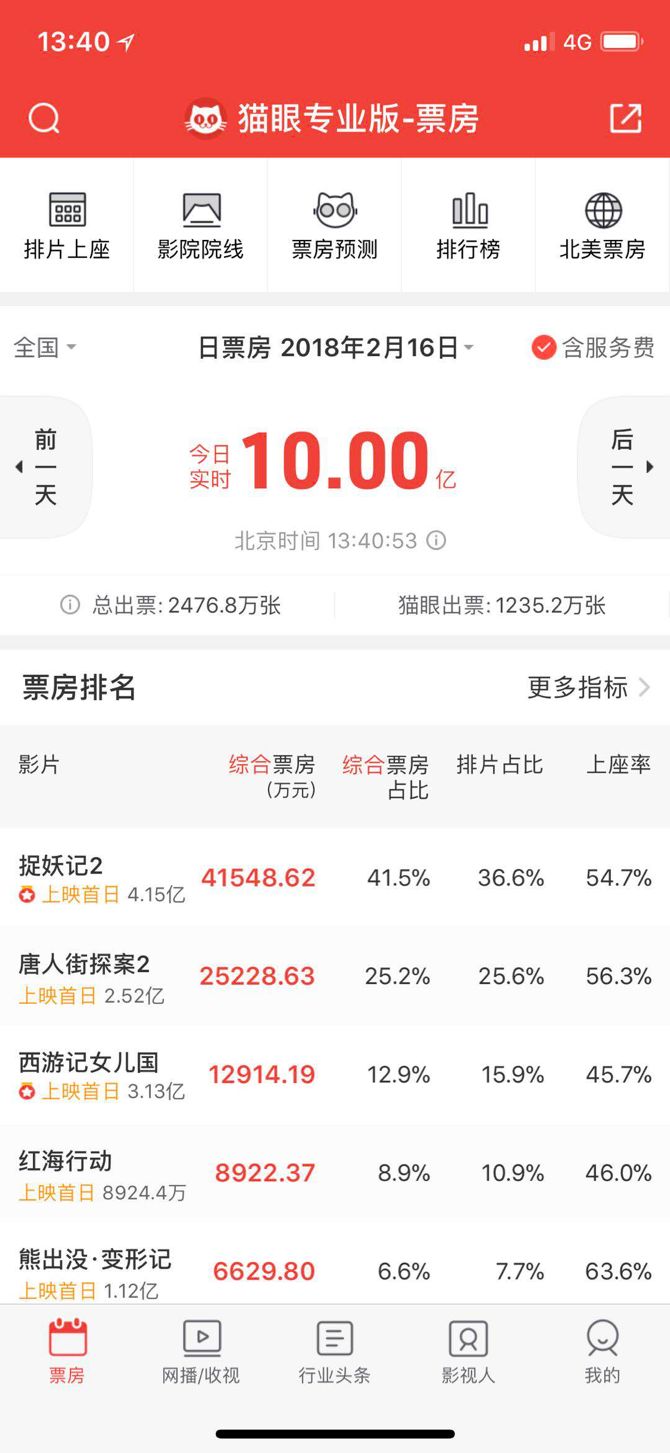Switch to the 网播/收视 tab
This screenshot has height=1453, width=670.
coord(201,1351)
